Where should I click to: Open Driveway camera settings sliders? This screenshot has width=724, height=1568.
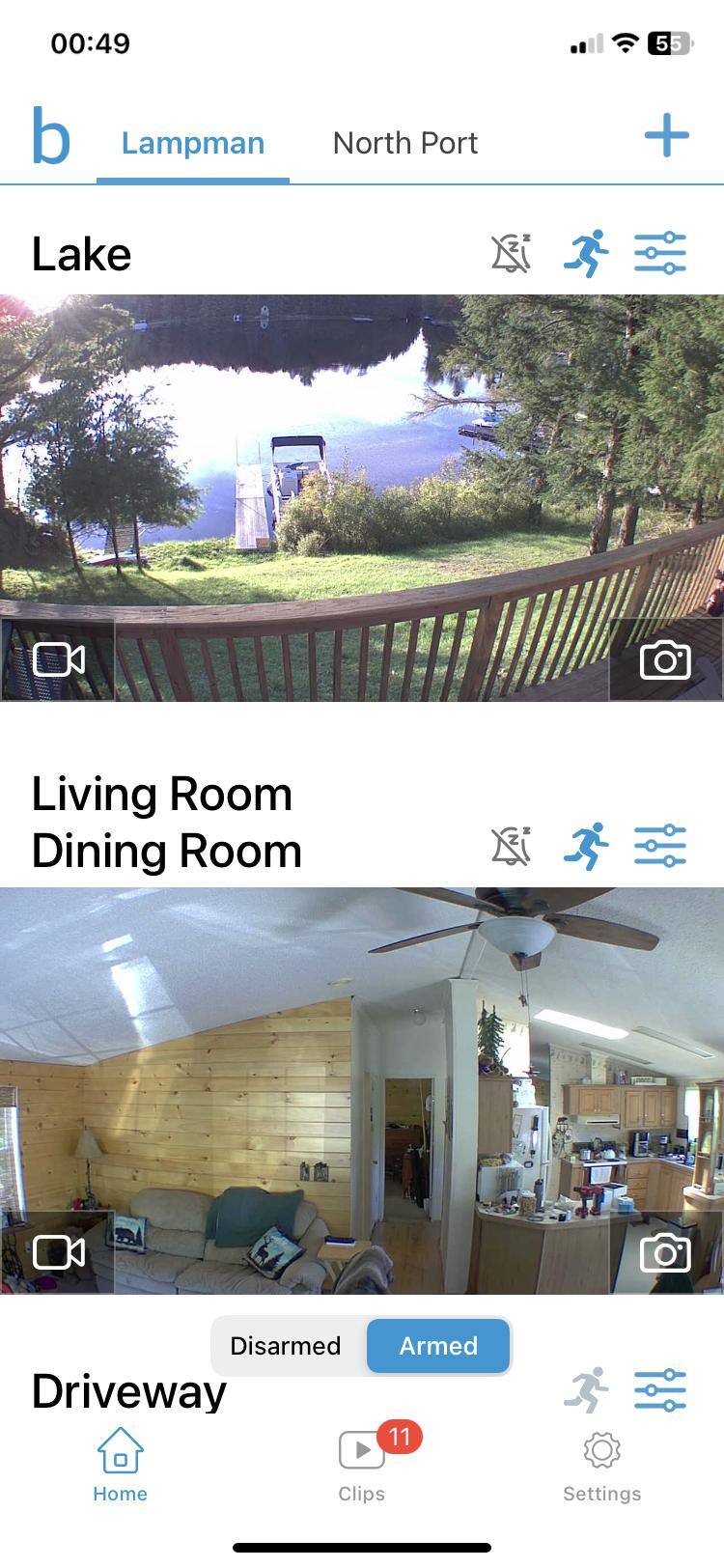[660, 1390]
